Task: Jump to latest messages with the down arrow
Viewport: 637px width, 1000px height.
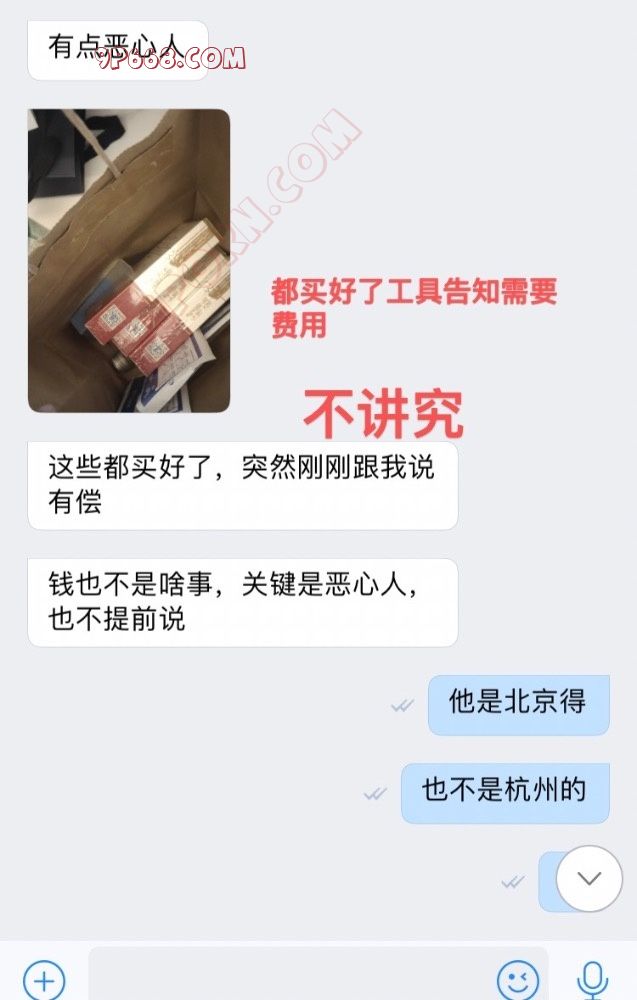Action: 589,879
